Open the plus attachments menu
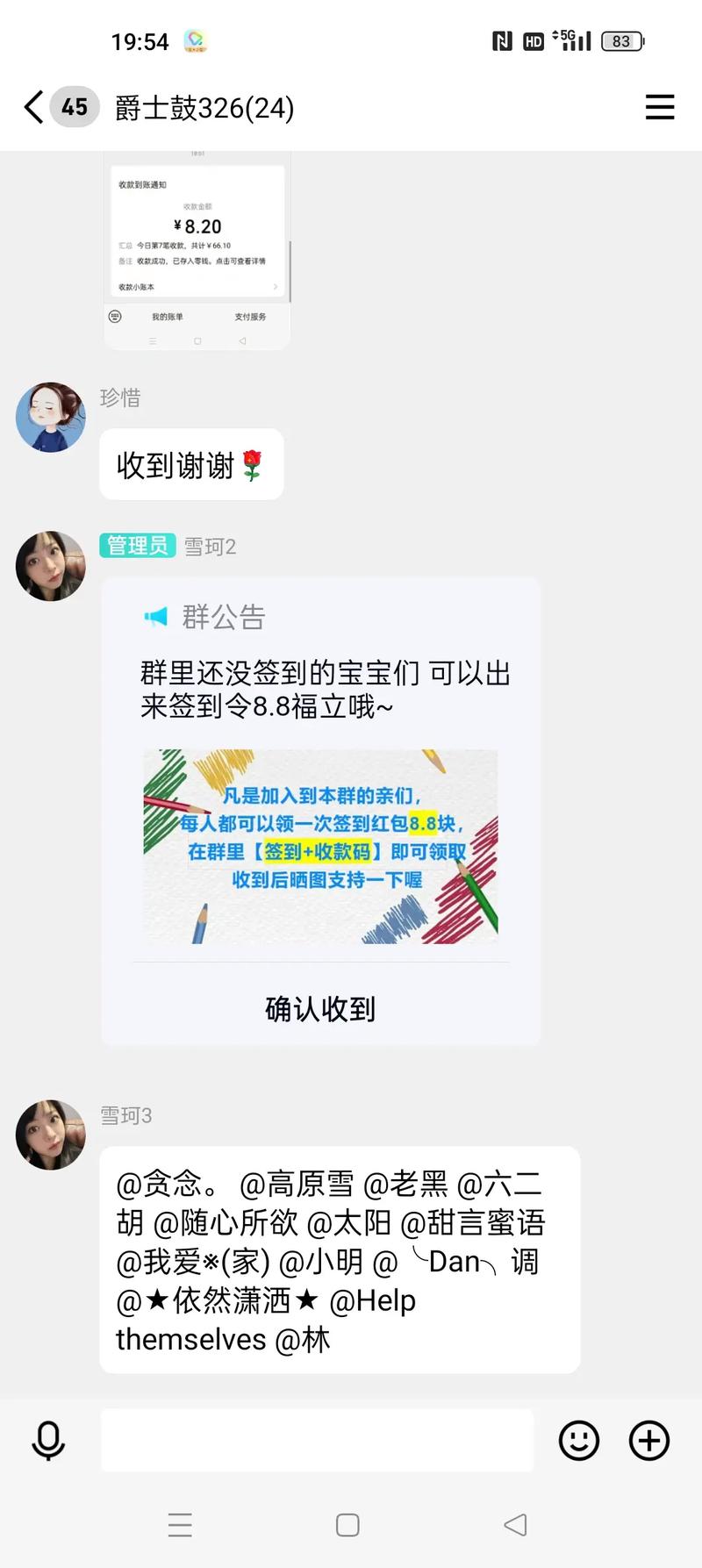This screenshot has height=1568, width=702. [649, 1441]
